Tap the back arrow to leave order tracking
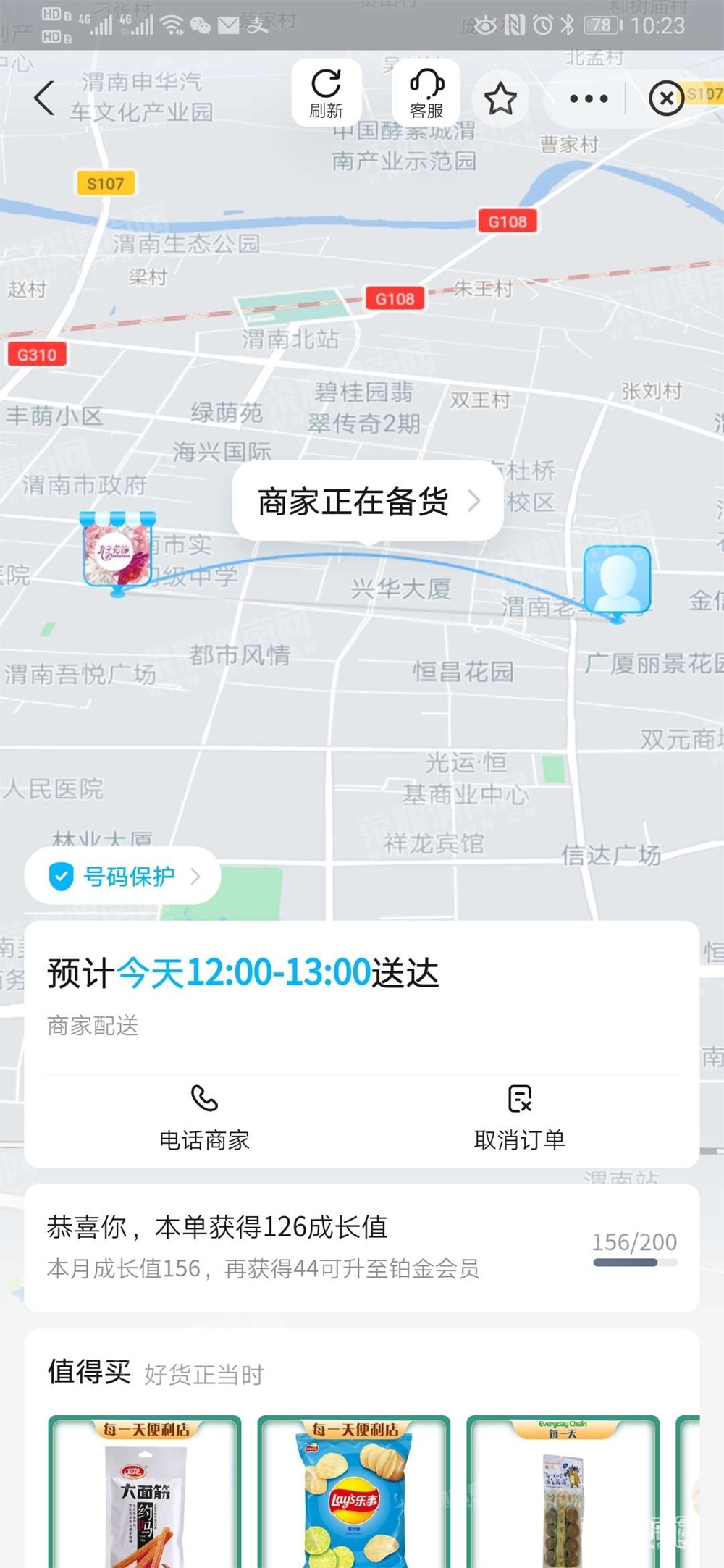Viewport: 724px width, 1568px height. [44, 98]
